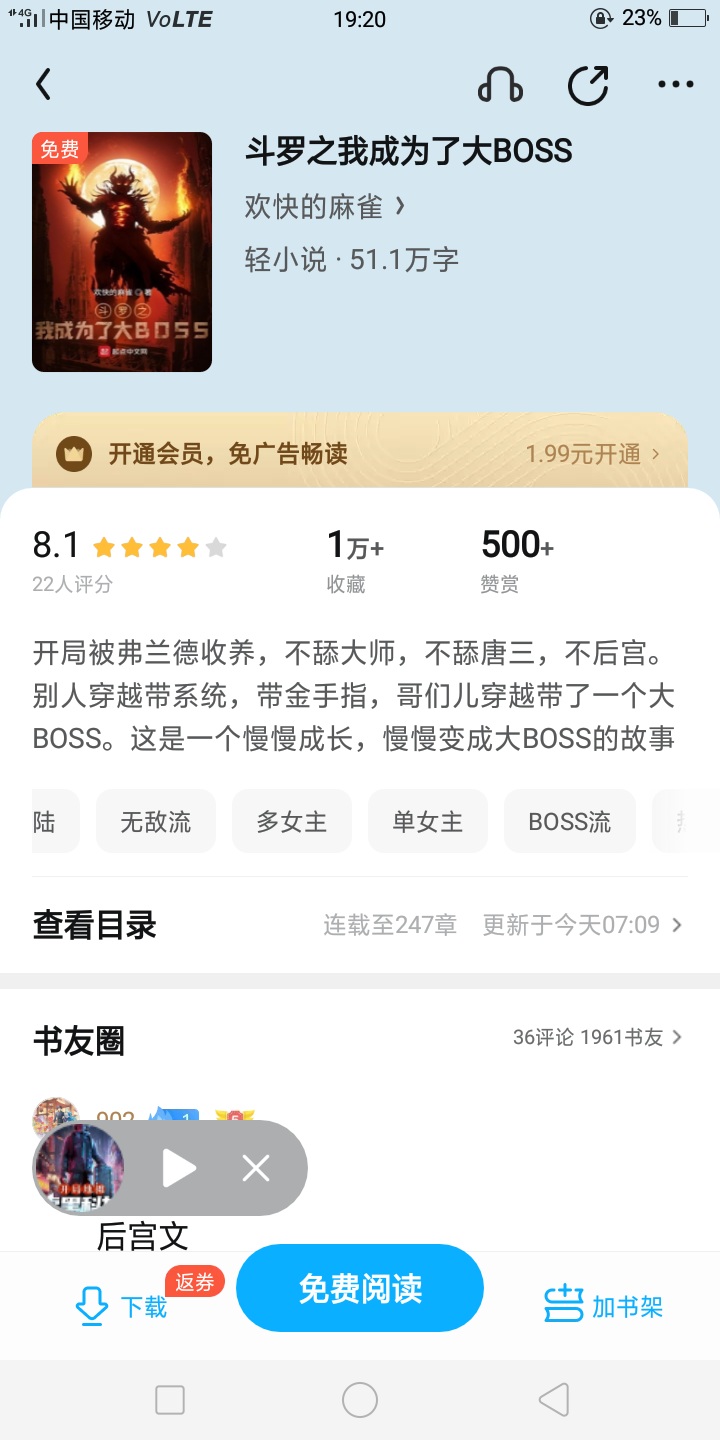Open the headphone listen icon
The width and height of the screenshot is (720, 1440).
[x=500, y=85]
